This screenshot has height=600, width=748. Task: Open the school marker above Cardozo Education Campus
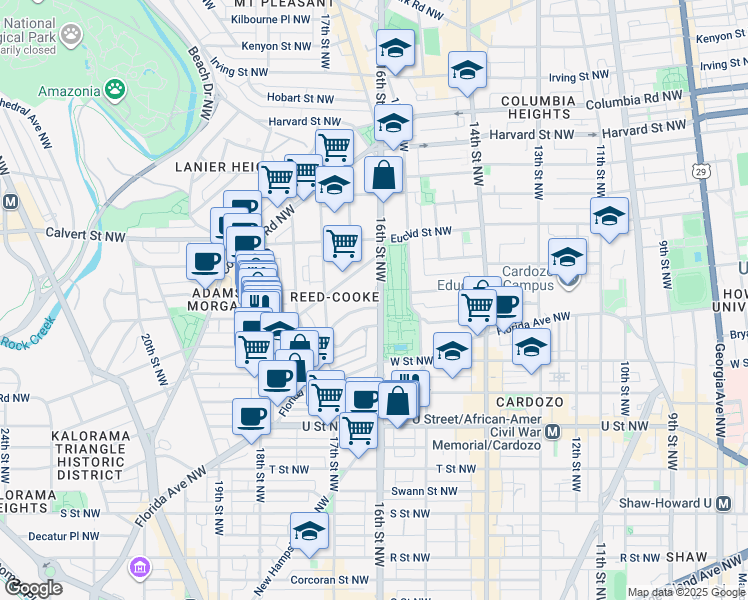click(x=567, y=260)
